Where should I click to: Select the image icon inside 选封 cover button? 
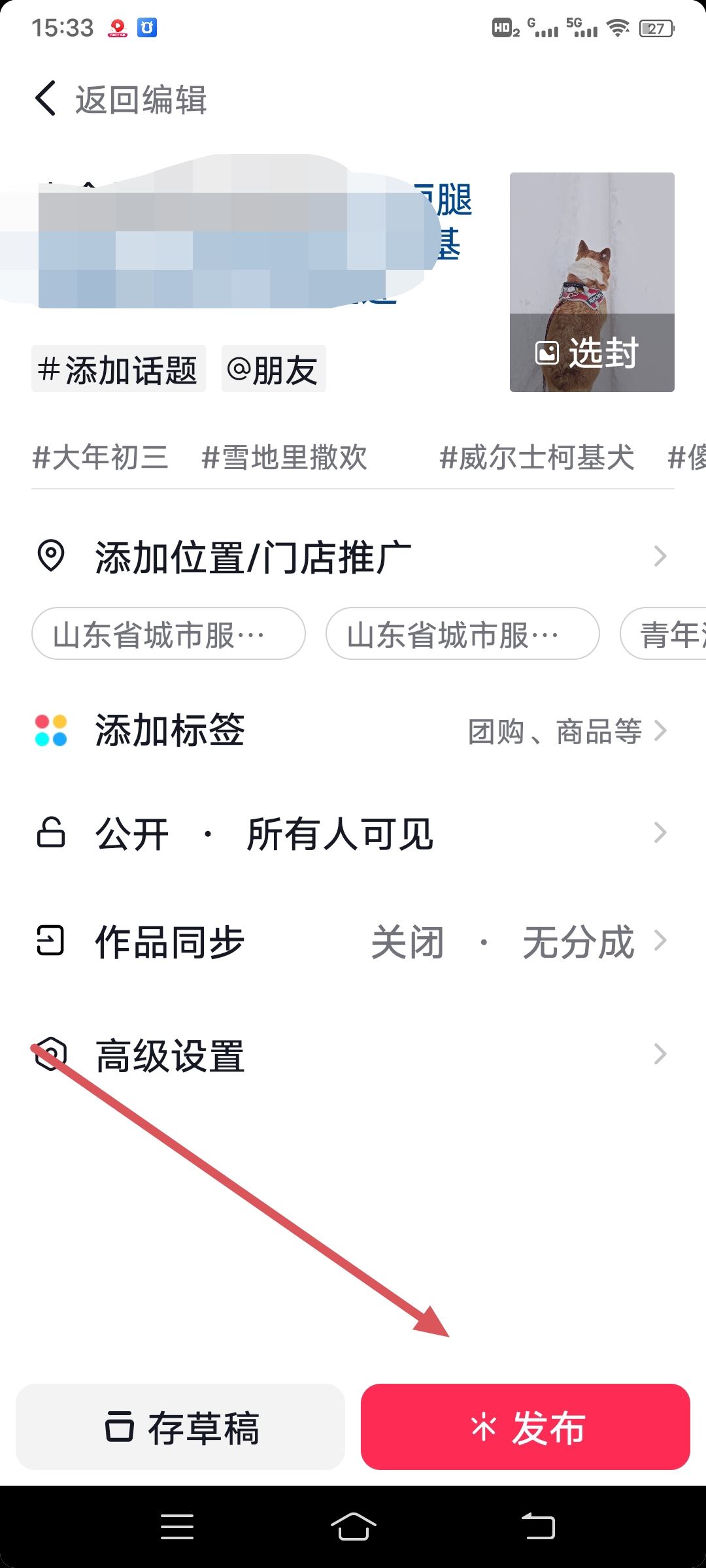pos(548,353)
